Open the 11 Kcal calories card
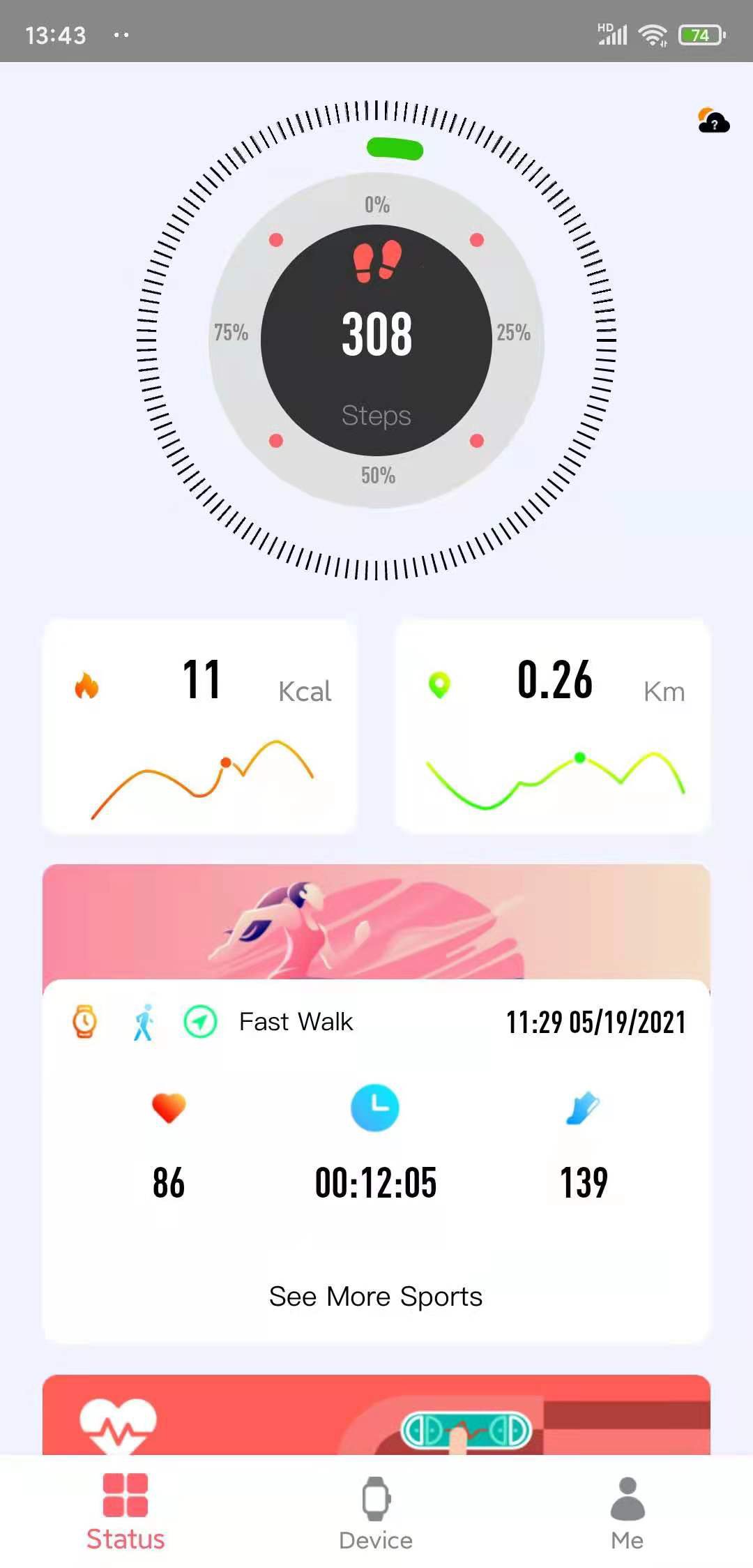The image size is (753, 1568). click(200, 726)
